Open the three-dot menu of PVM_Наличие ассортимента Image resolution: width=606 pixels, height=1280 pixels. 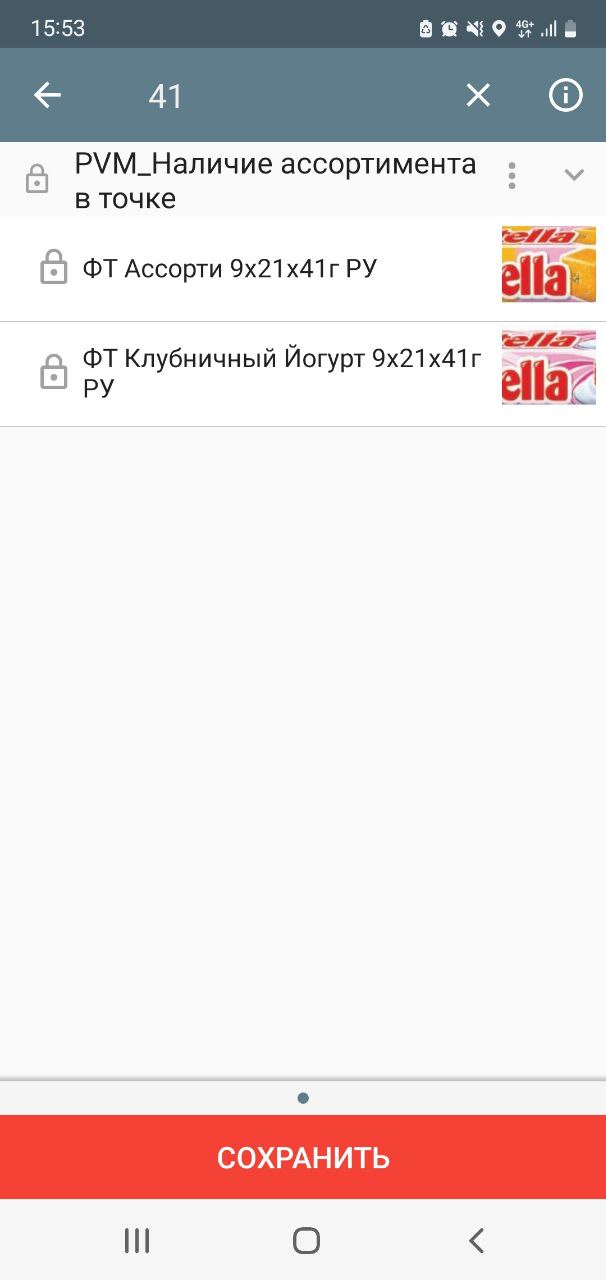tap(512, 175)
